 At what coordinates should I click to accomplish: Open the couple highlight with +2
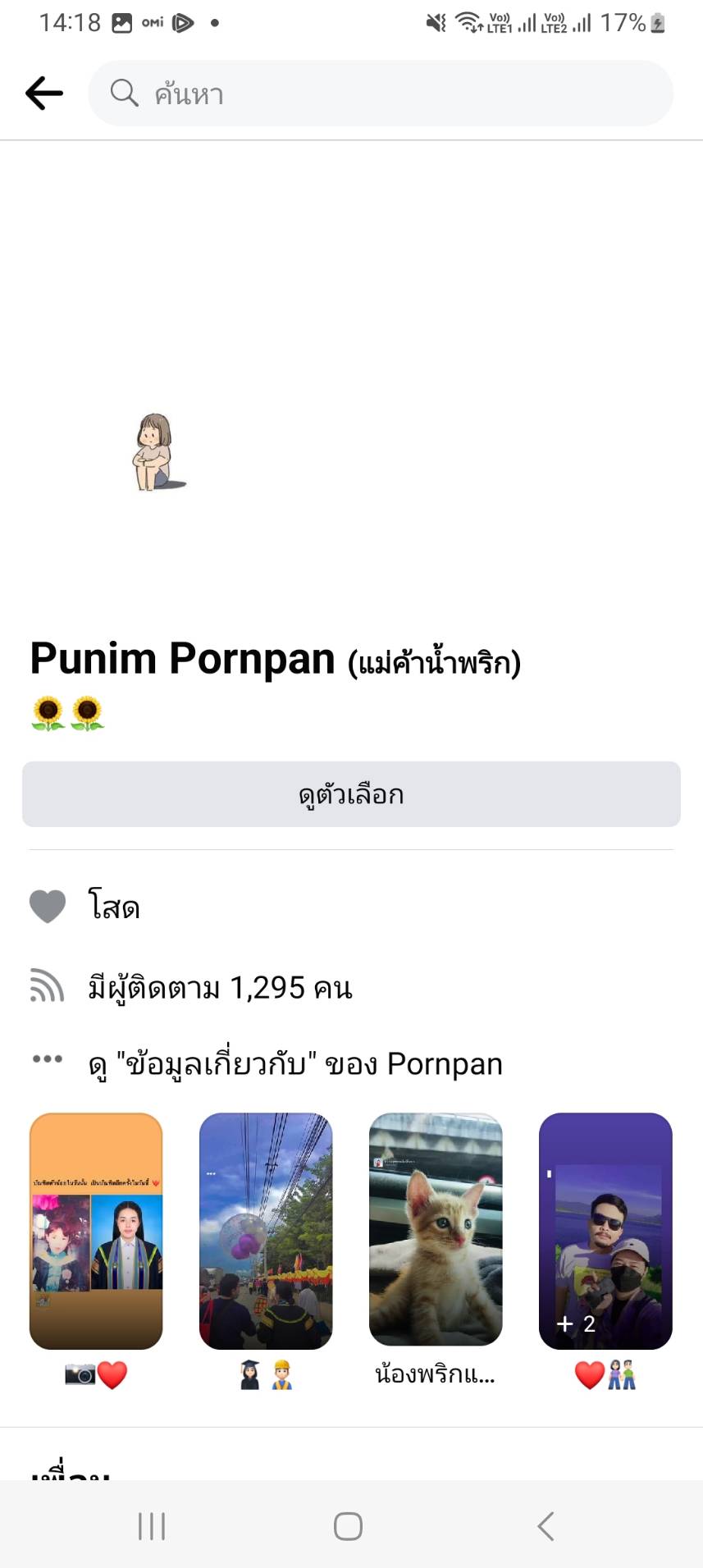pyautogui.click(x=605, y=1231)
